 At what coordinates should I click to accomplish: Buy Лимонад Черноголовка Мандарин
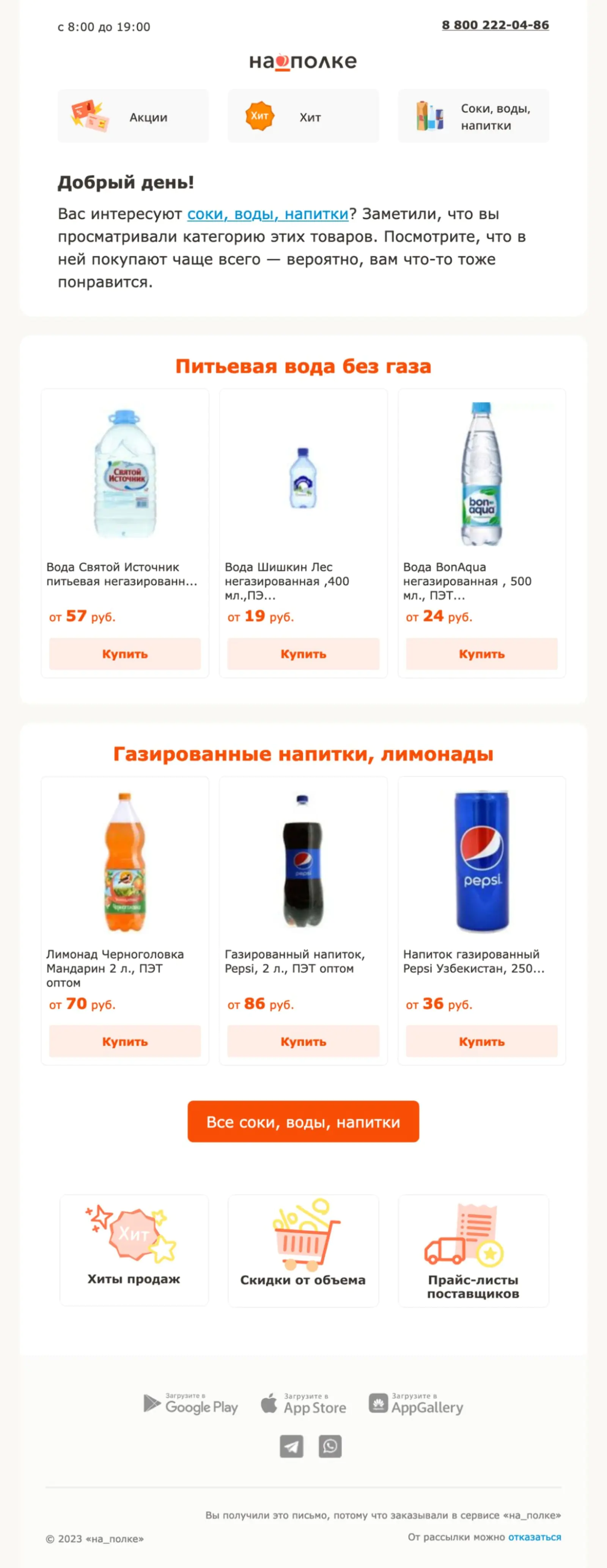pos(125,1042)
